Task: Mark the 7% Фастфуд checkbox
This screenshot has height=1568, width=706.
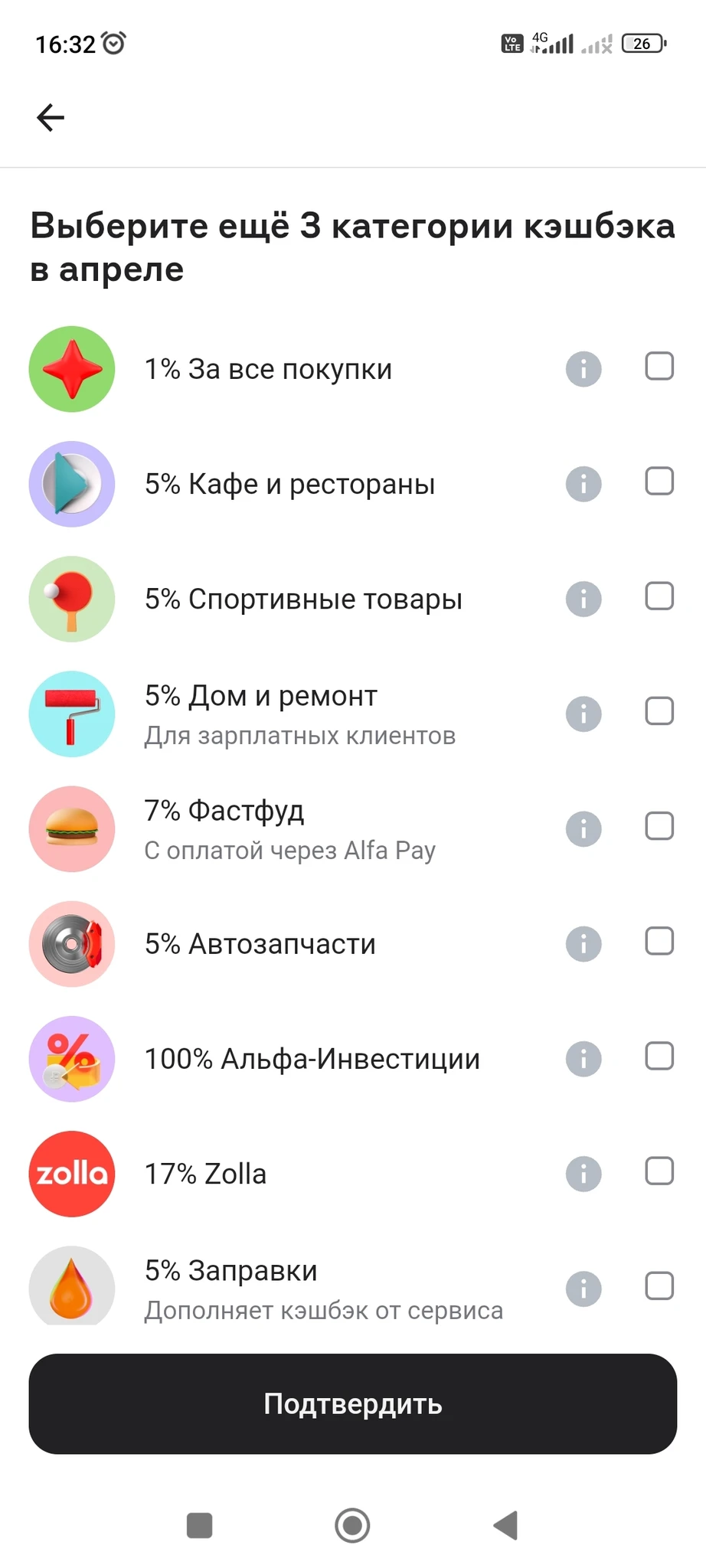Action: [x=659, y=826]
